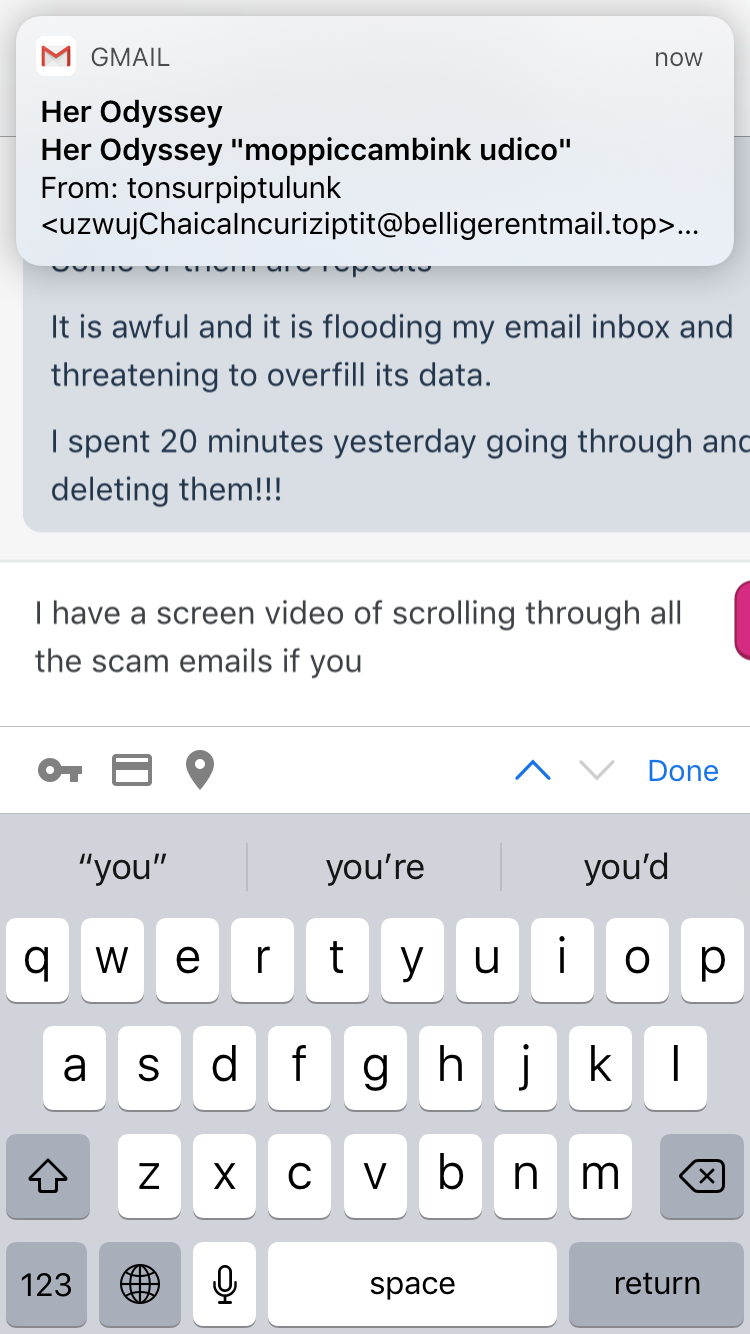This screenshot has height=1334, width=750.
Task: Tap Done to dismiss the keyboard
Action: (x=683, y=770)
